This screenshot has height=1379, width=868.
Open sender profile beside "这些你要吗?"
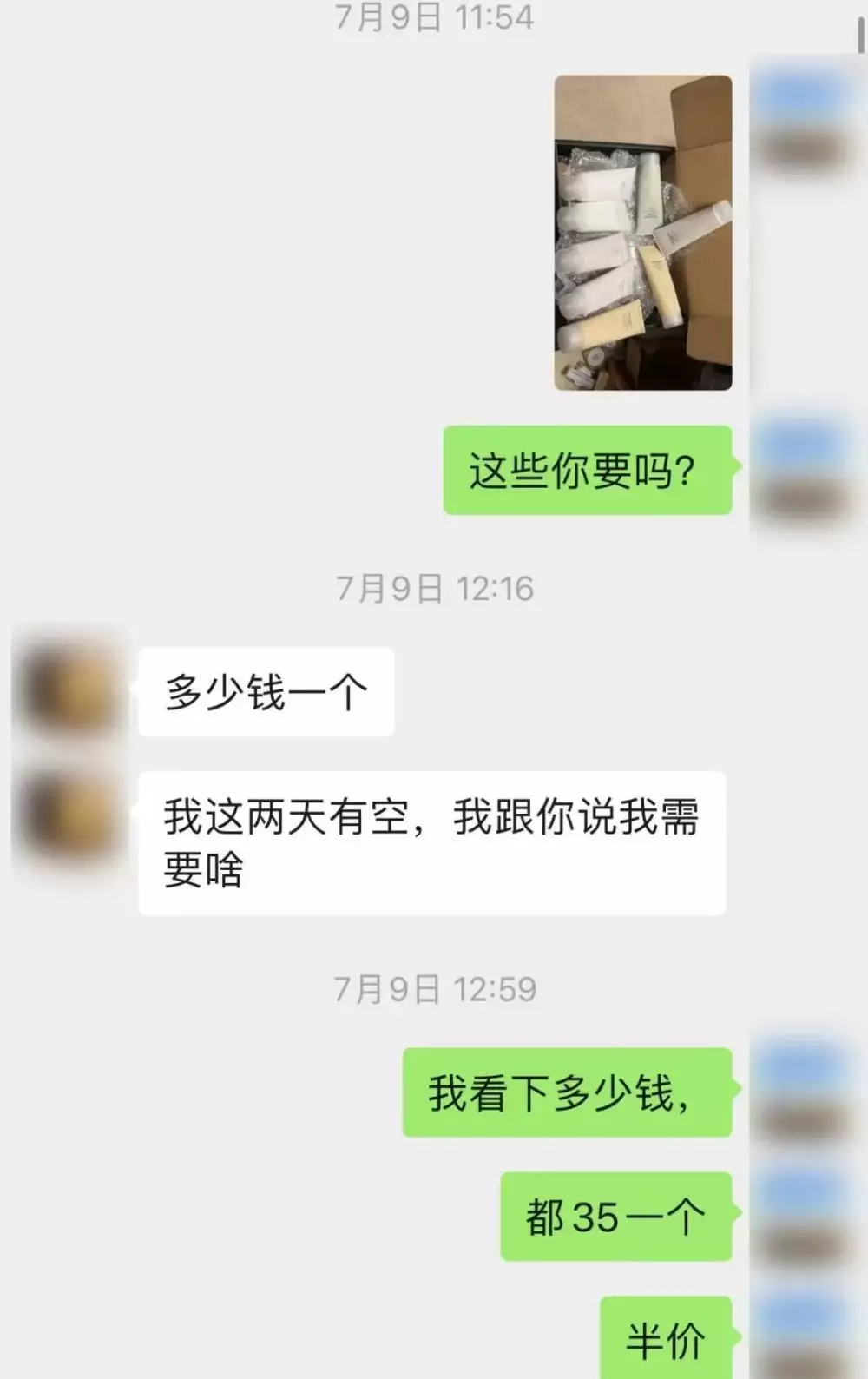click(800, 471)
